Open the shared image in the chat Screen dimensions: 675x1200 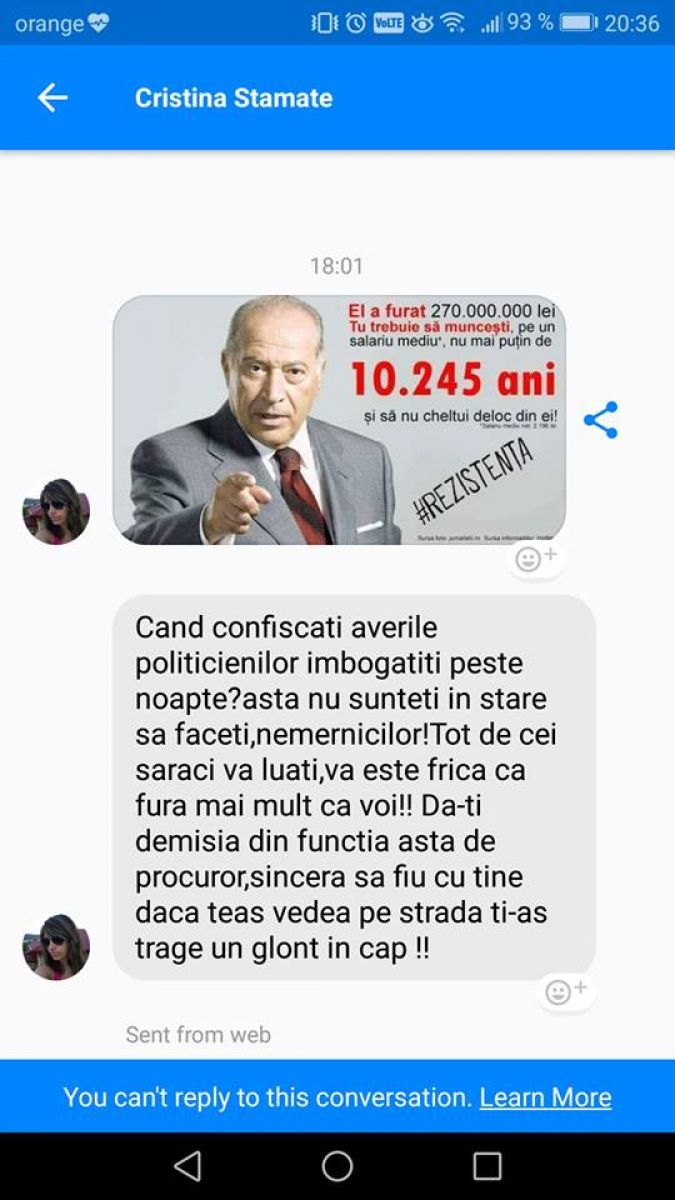[x=339, y=420]
